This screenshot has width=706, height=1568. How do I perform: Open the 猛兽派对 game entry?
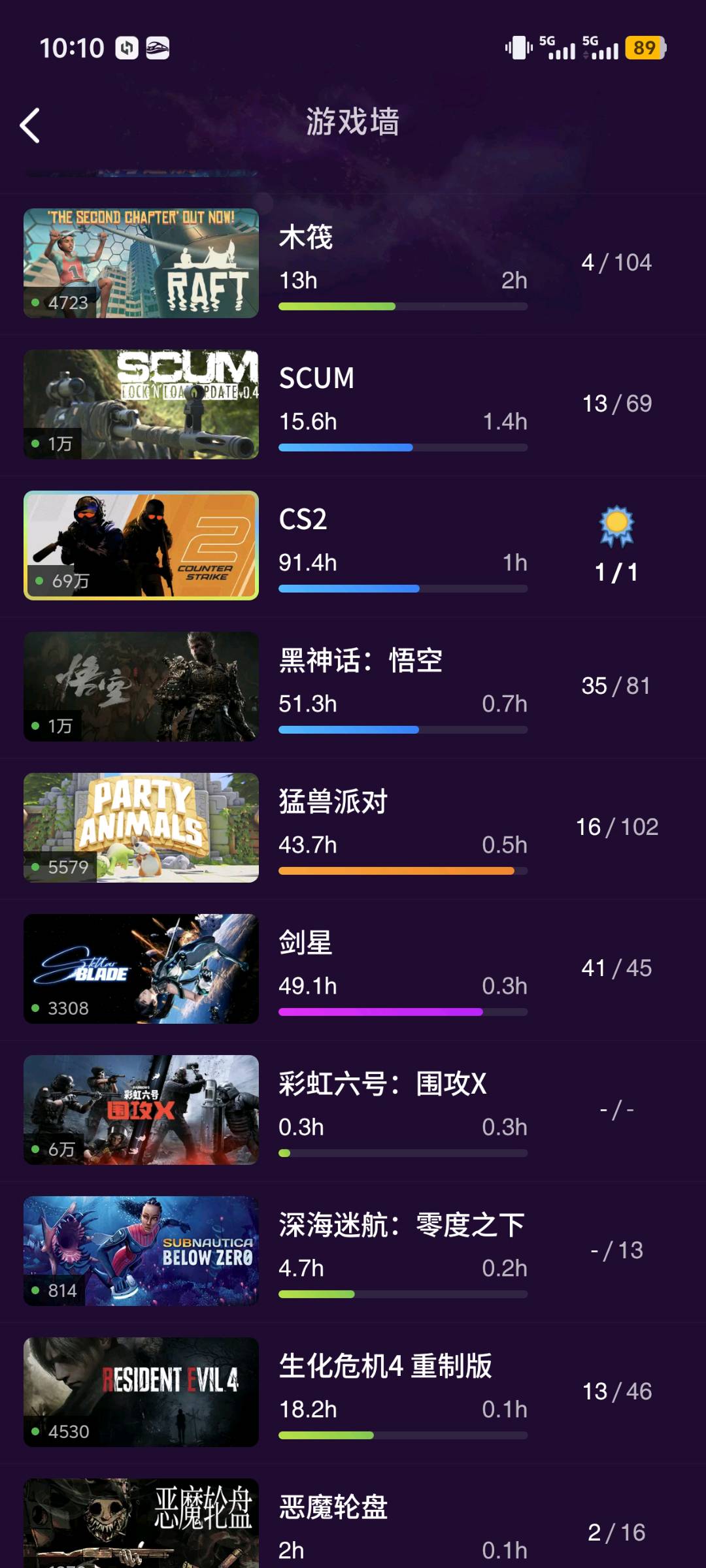[353, 828]
